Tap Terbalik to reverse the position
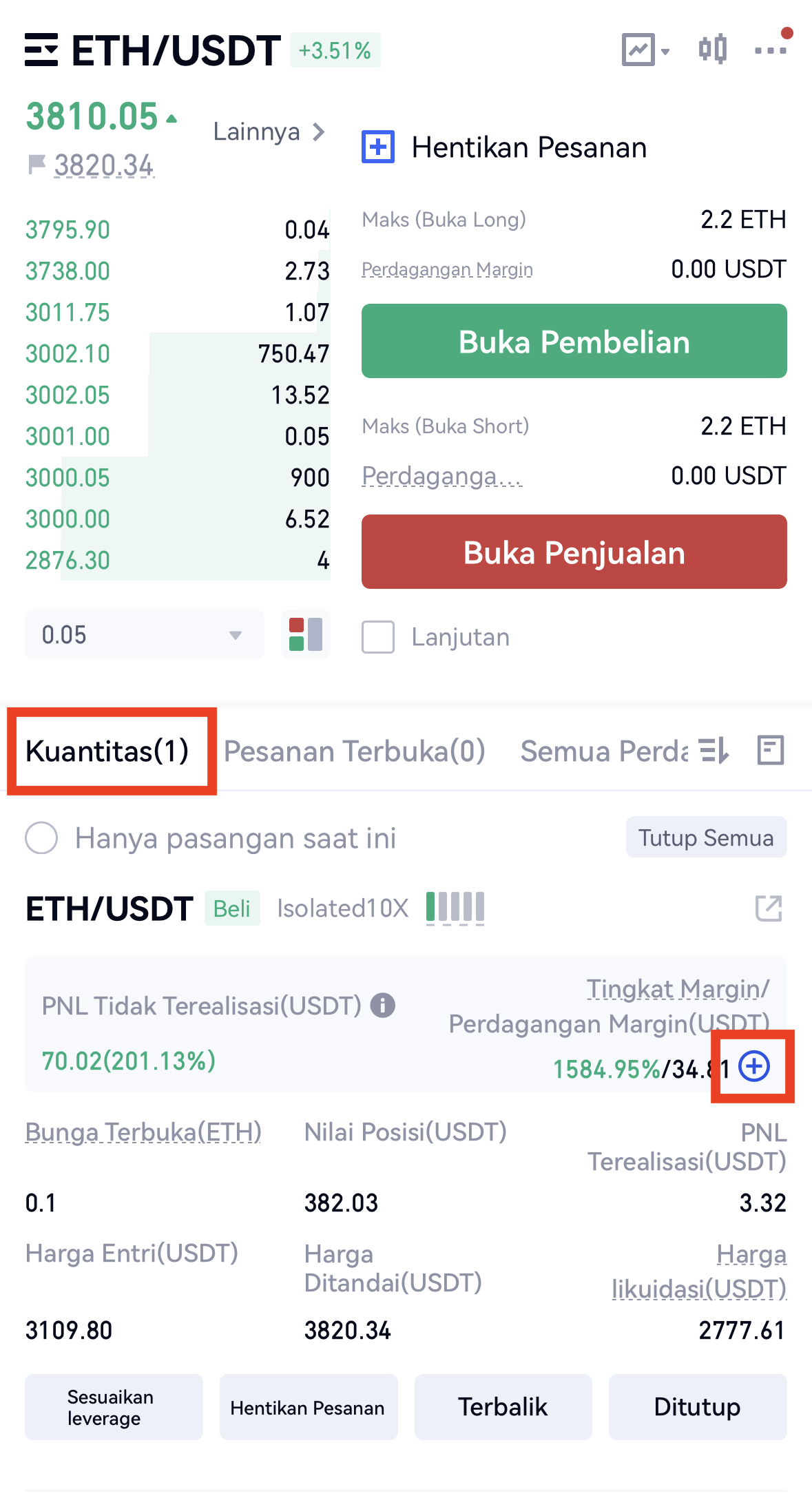The height and width of the screenshot is (1498, 812). coord(503,1407)
